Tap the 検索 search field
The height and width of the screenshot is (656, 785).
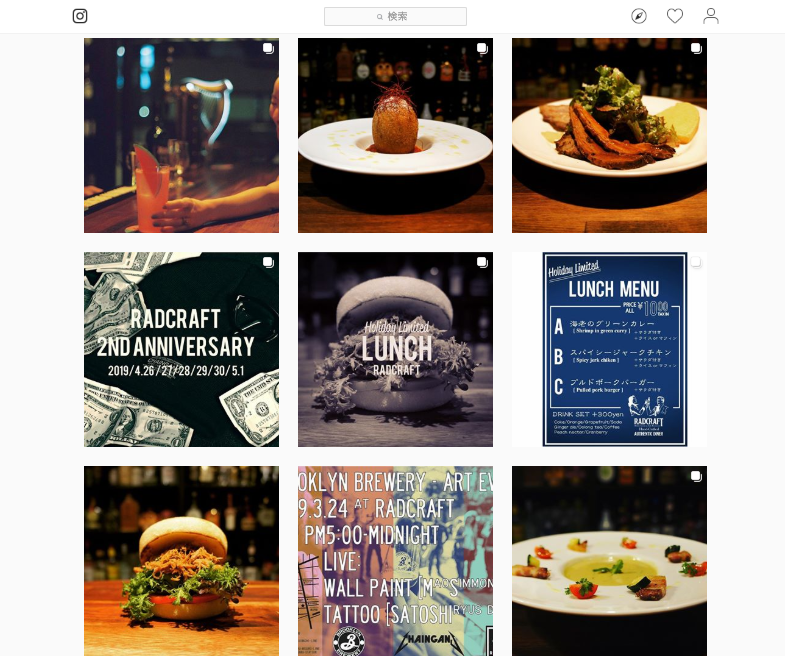pos(395,16)
